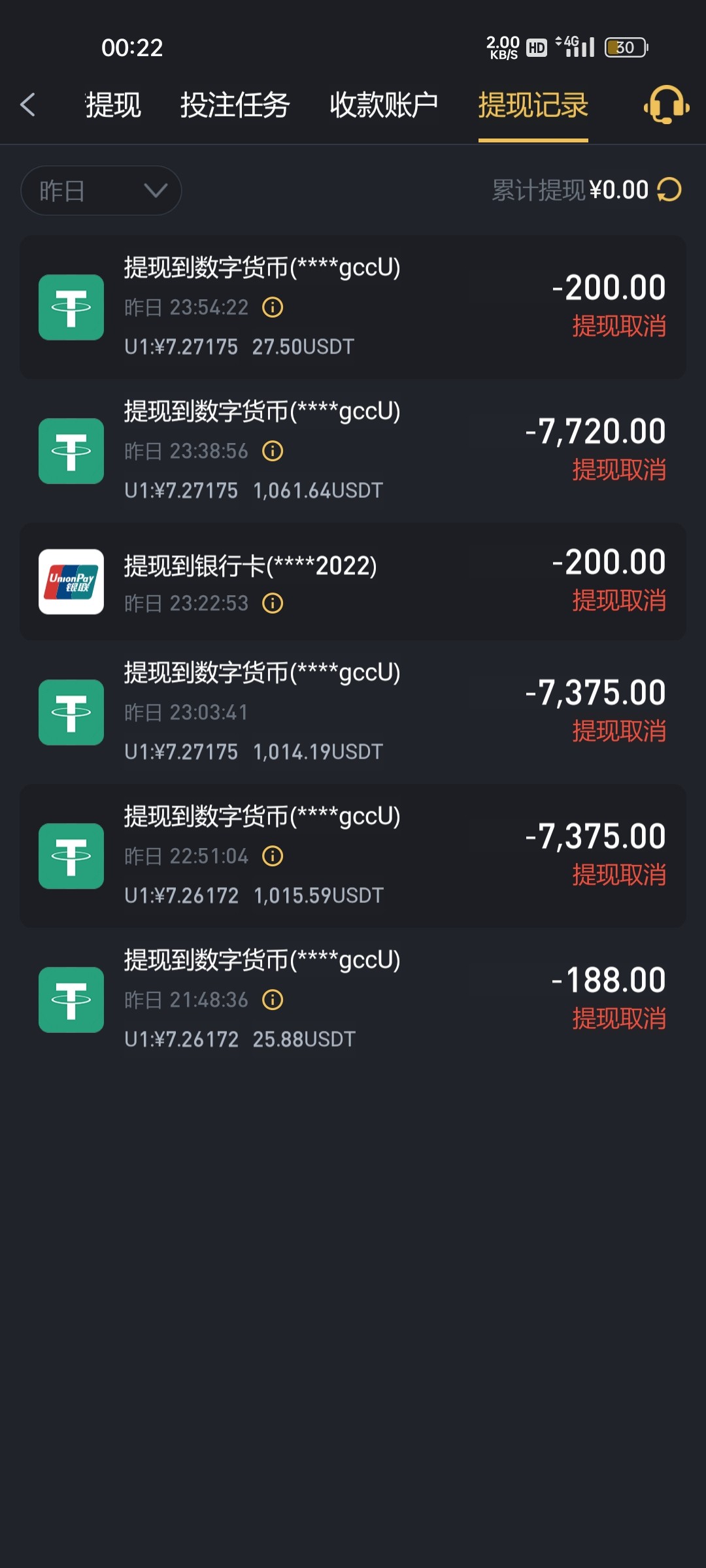Open the 收款账户 tab

(x=384, y=105)
